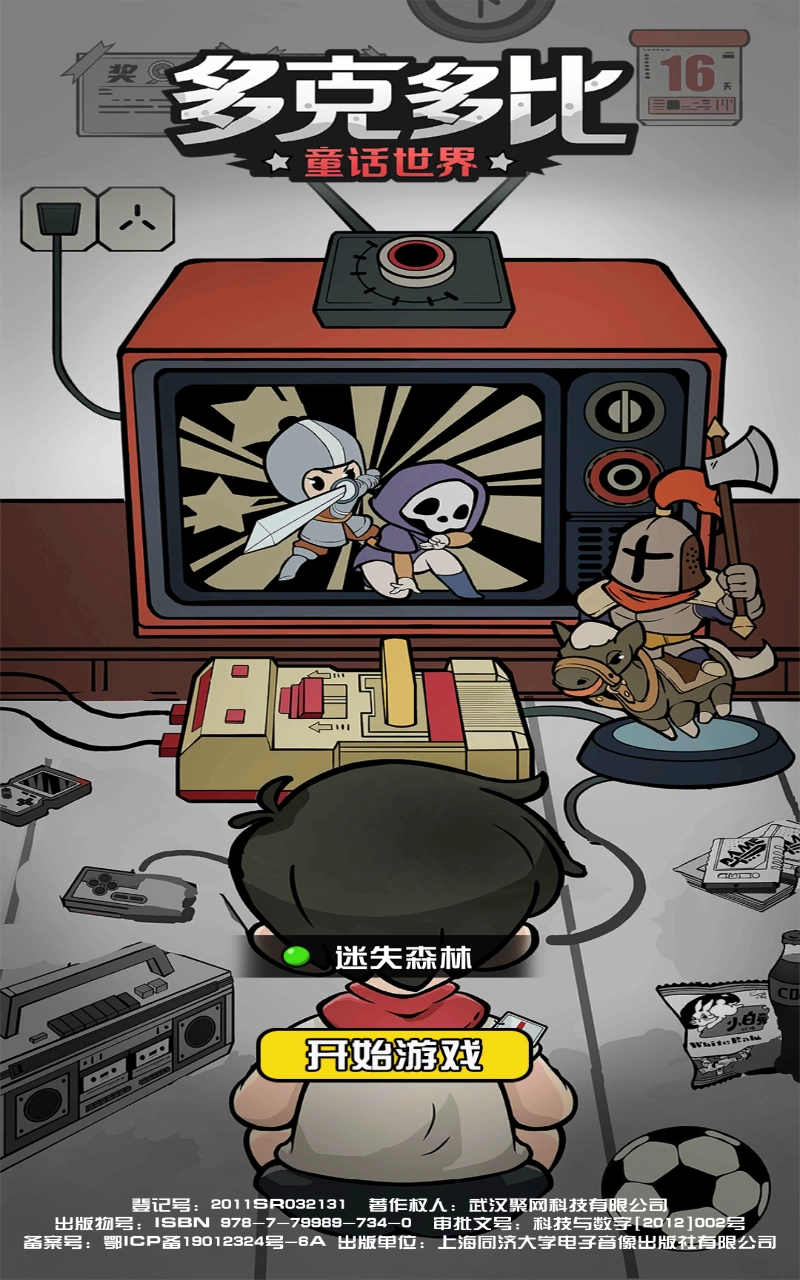Tap the 开始游戏 button to start the game
The width and height of the screenshot is (800, 1280).
tap(394, 1055)
